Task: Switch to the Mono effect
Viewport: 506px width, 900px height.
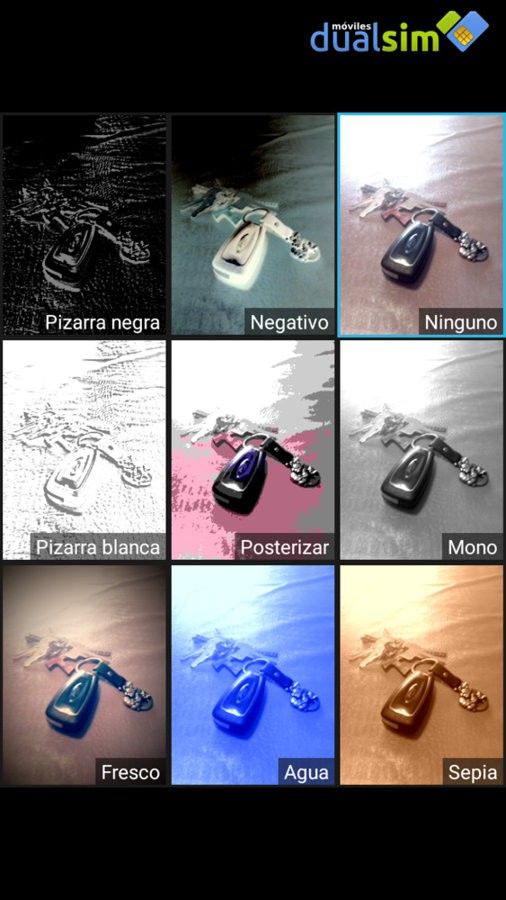Action: pyautogui.click(x=422, y=449)
